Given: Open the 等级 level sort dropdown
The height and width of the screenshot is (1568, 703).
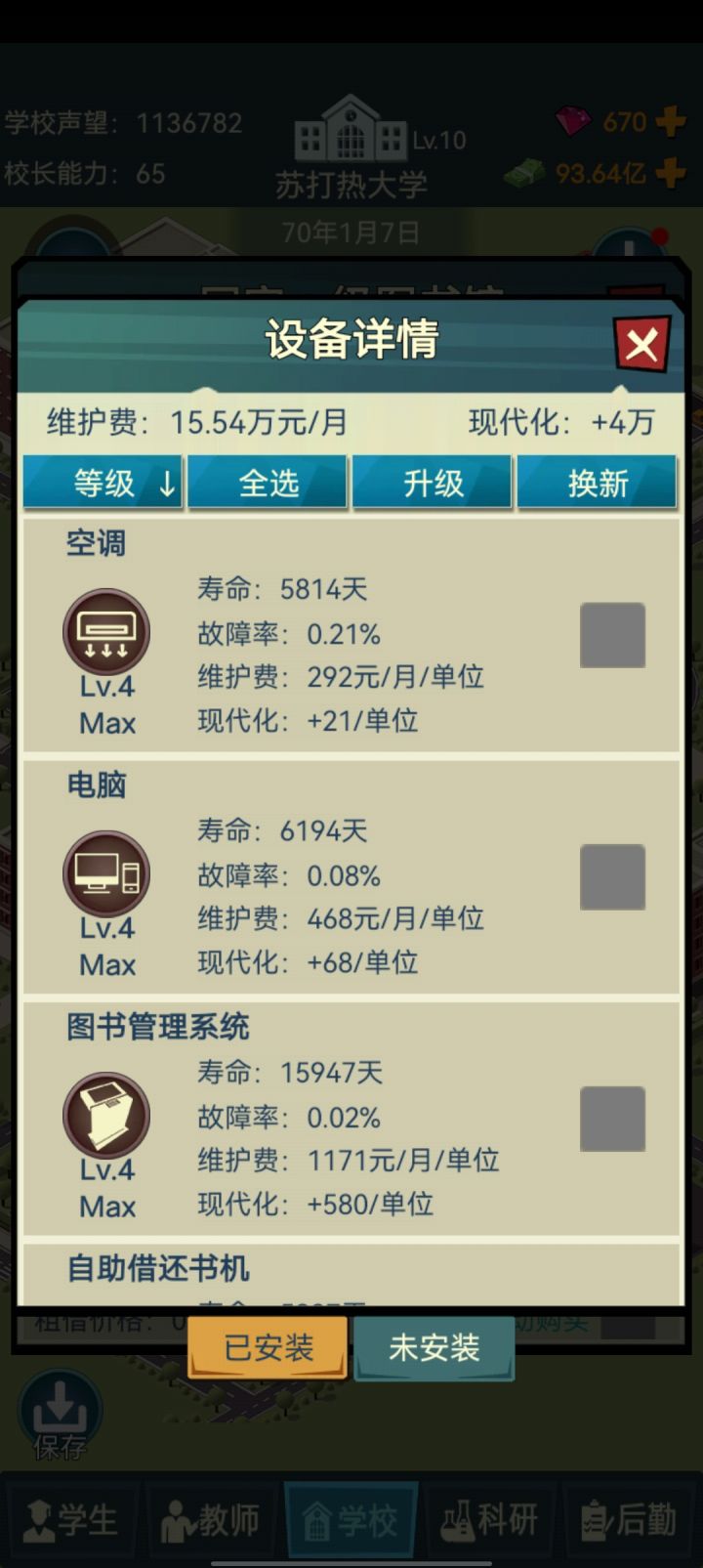Looking at the screenshot, I should 103,483.
